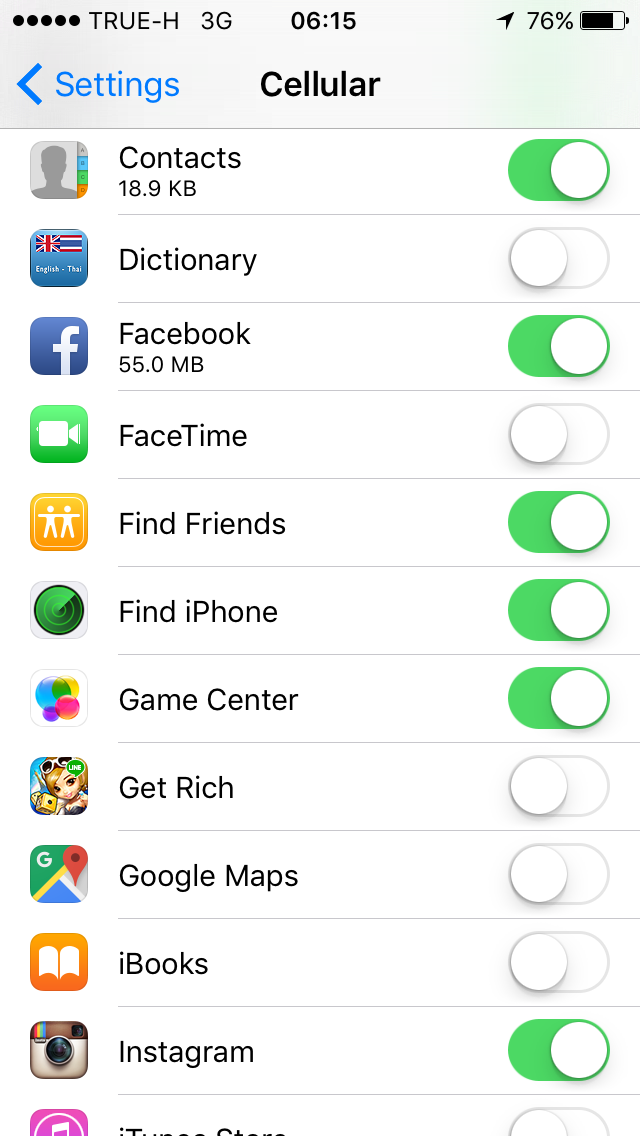The width and height of the screenshot is (640, 1136).
Task: Turn on Google Maps cellular data
Action: pos(558,875)
